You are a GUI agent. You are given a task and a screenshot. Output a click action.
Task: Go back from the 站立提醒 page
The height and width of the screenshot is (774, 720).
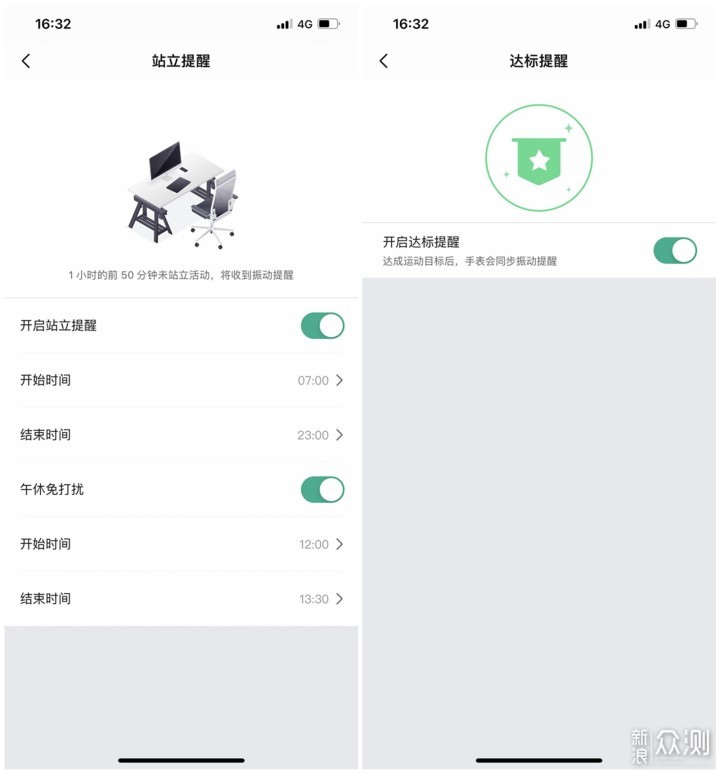[x=26, y=61]
